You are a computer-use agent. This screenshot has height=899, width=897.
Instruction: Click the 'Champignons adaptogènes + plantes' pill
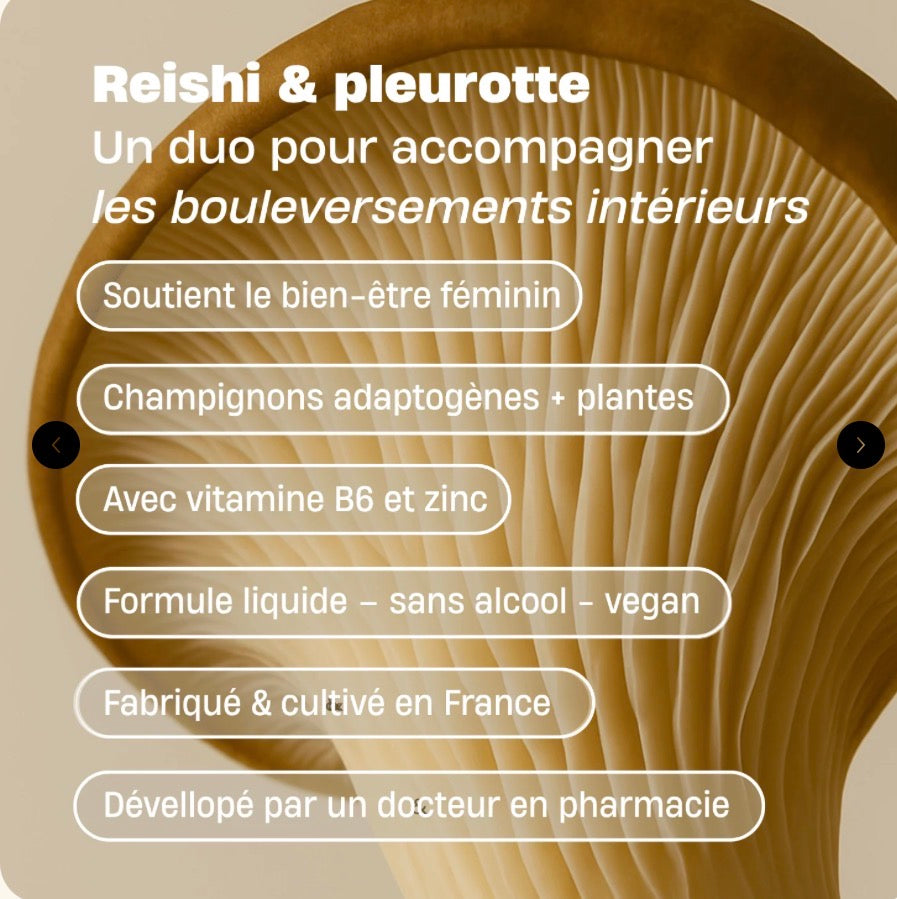tap(400, 398)
